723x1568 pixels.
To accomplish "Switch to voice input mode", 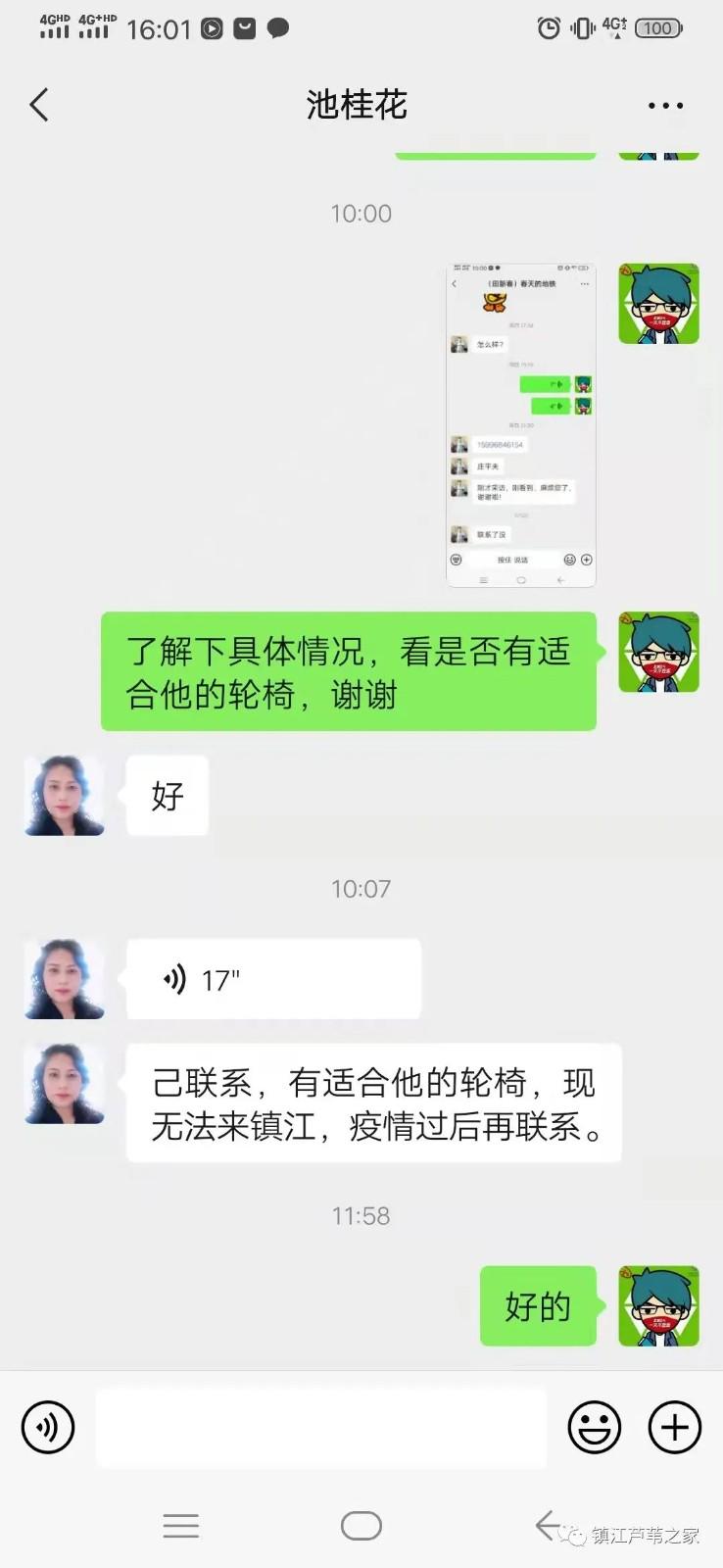I will pyautogui.click(x=48, y=1427).
